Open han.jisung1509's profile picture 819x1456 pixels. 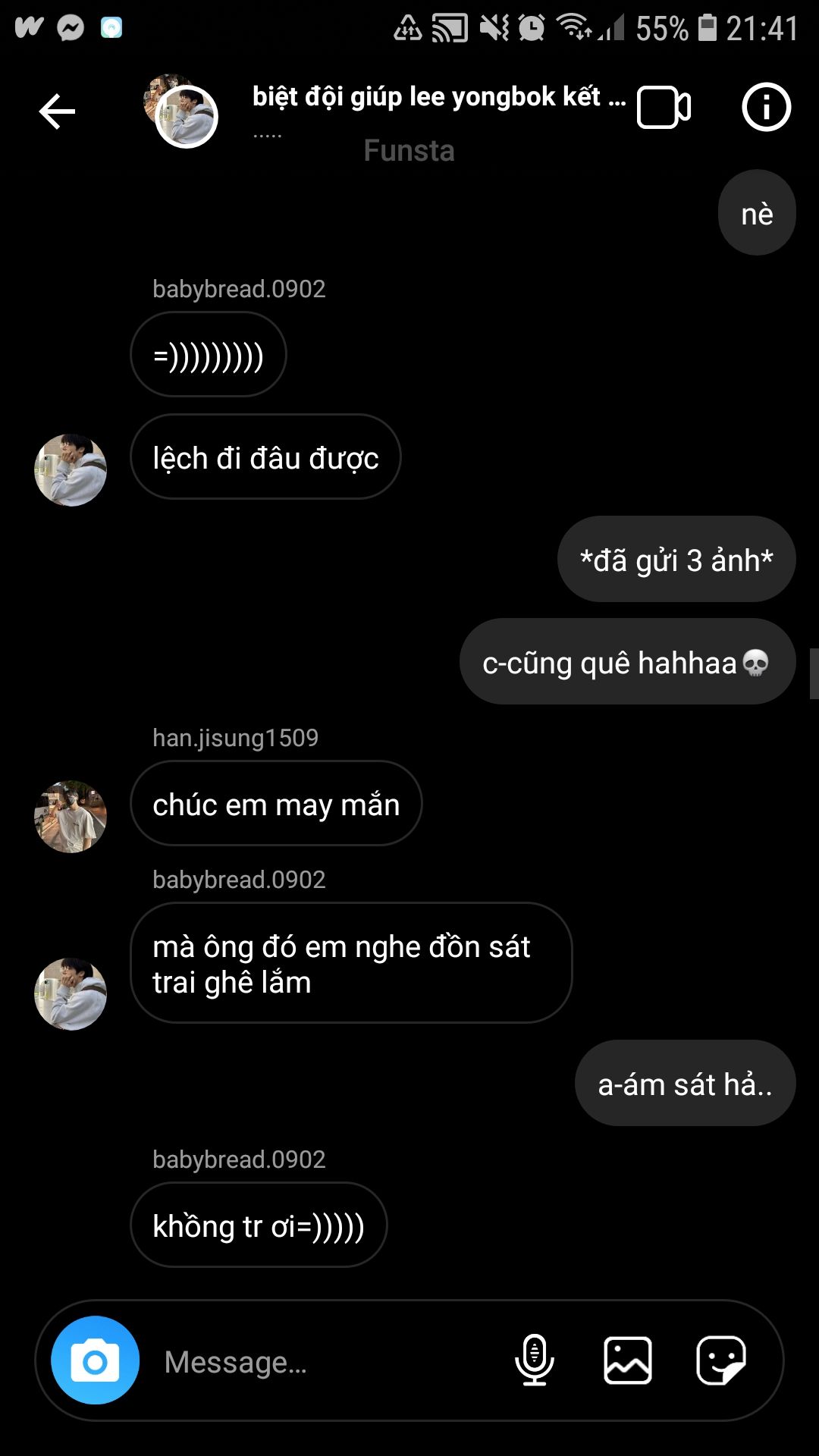pos(71,817)
